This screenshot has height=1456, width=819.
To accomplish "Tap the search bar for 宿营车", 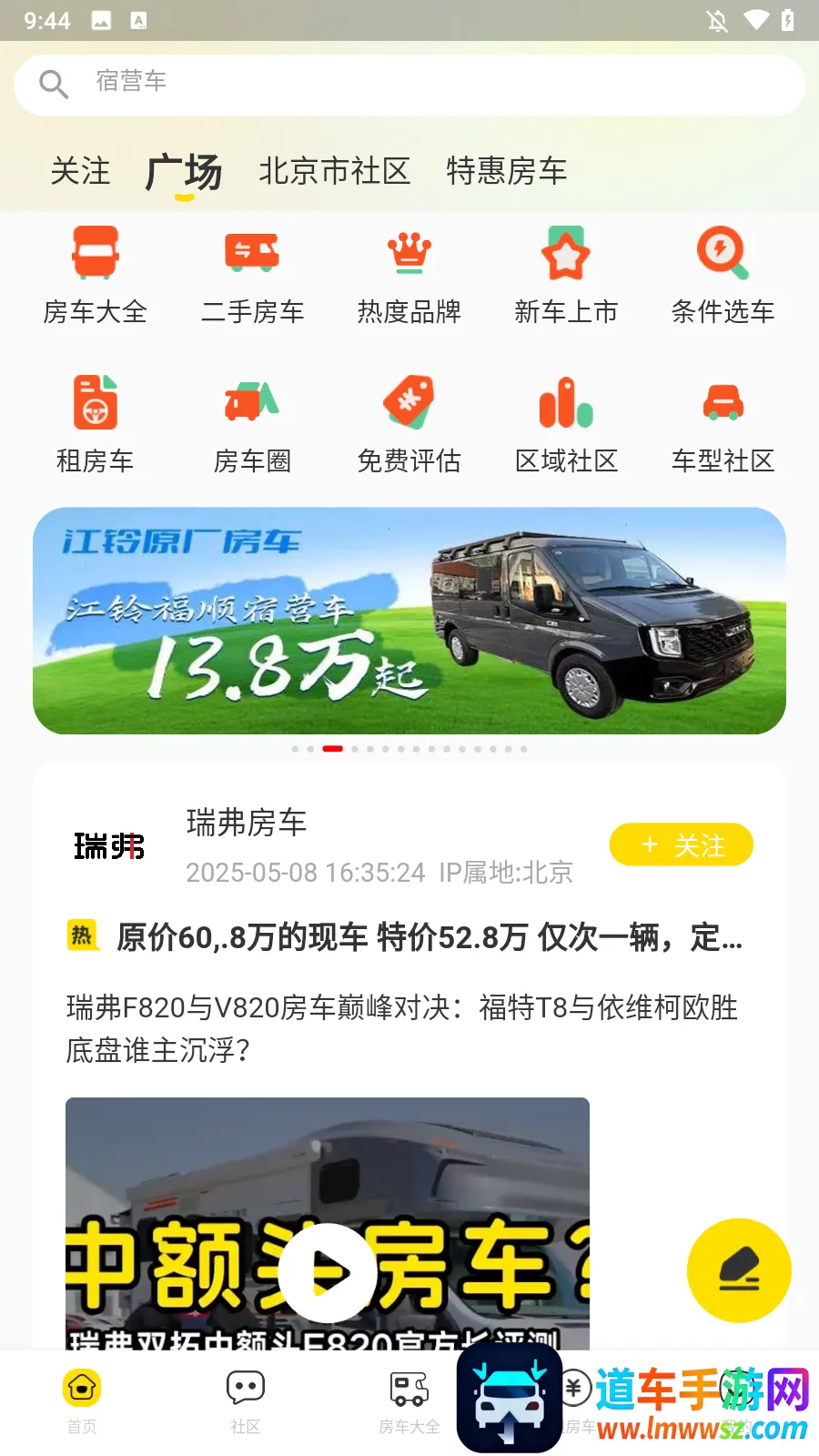I will coord(409,84).
